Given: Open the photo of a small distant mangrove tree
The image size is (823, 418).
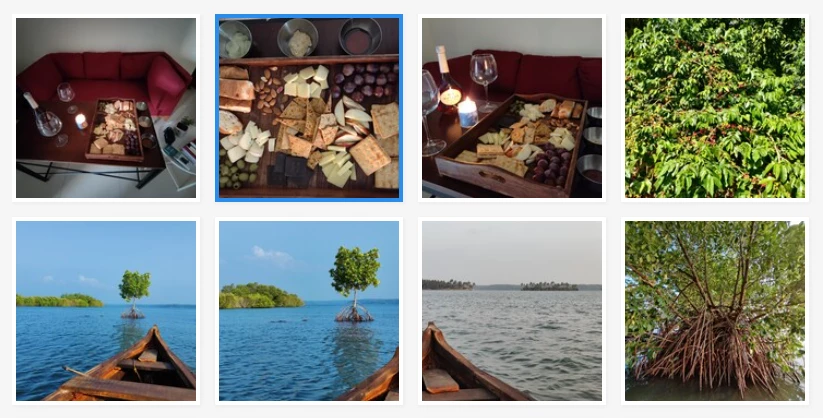Looking at the screenshot, I should coord(105,311).
